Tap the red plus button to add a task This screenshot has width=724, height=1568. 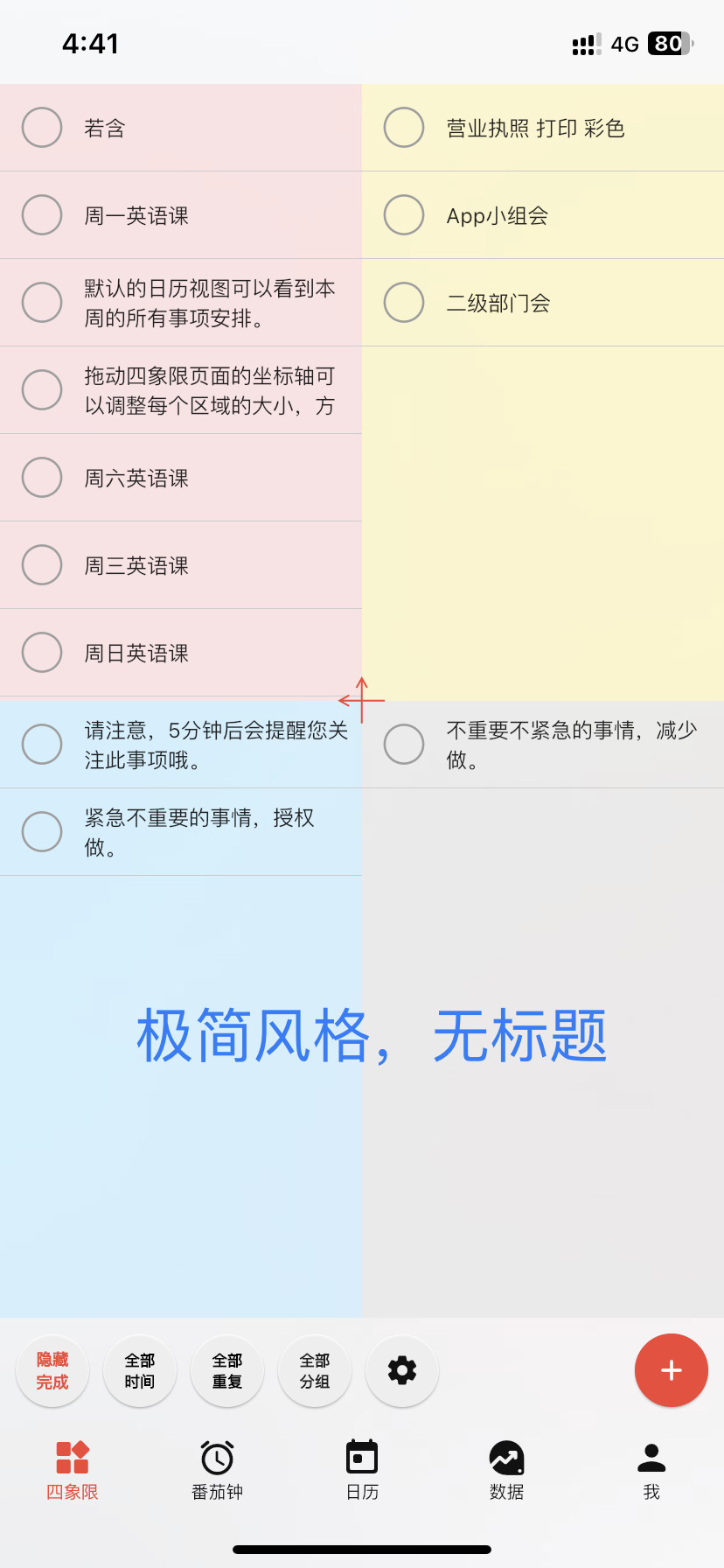(671, 1370)
